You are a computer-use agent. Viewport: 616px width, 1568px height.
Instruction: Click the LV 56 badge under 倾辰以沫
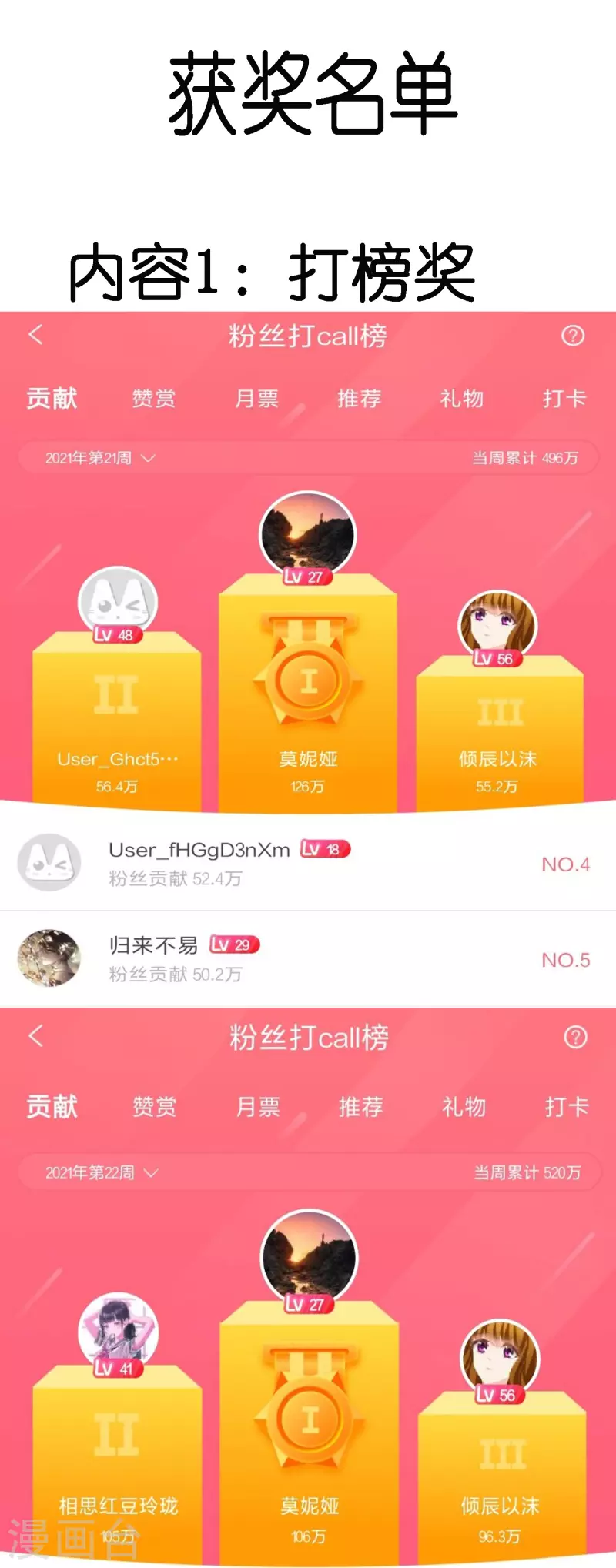[496, 658]
